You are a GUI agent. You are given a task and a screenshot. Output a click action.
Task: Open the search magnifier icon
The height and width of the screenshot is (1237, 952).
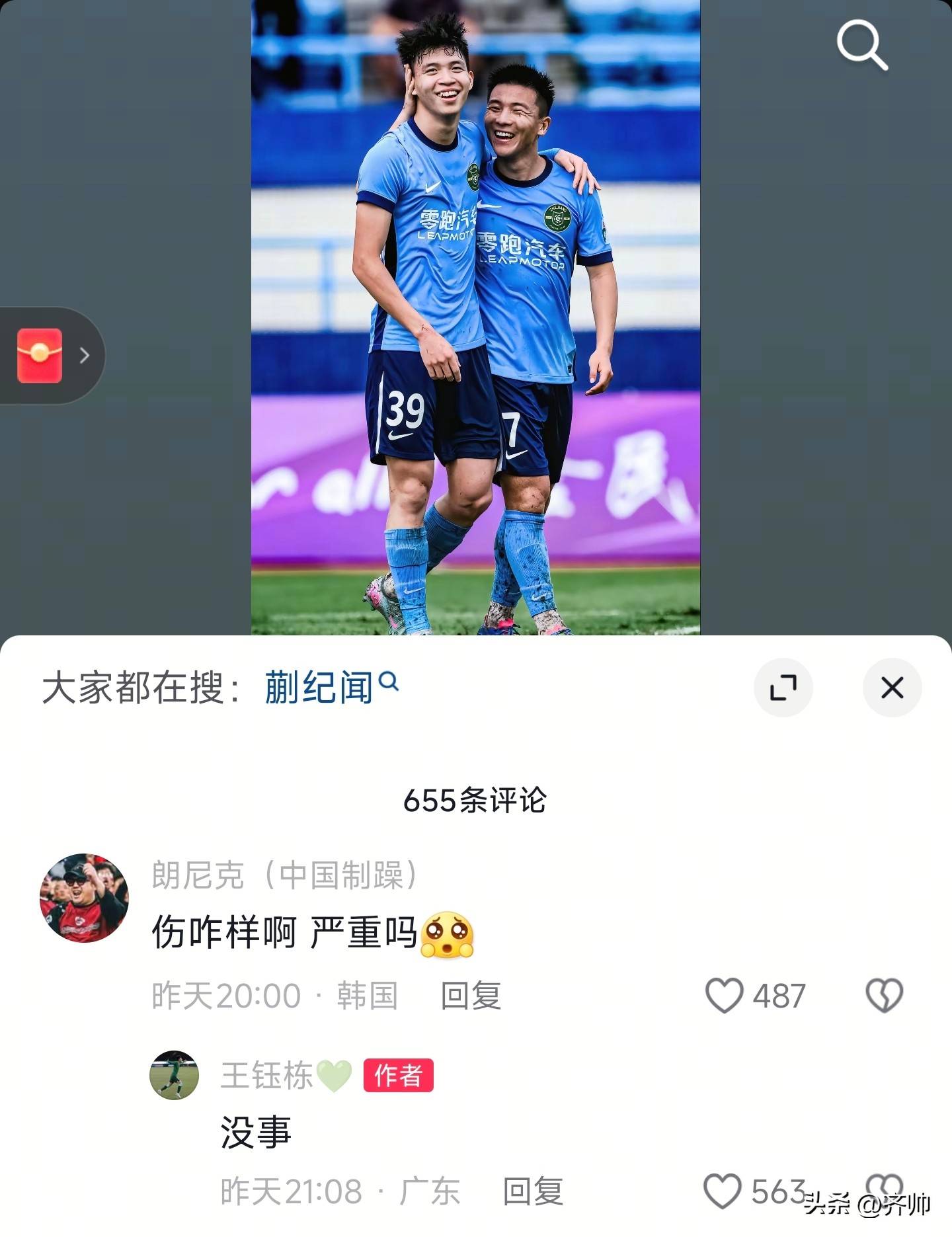click(x=862, y=46)
